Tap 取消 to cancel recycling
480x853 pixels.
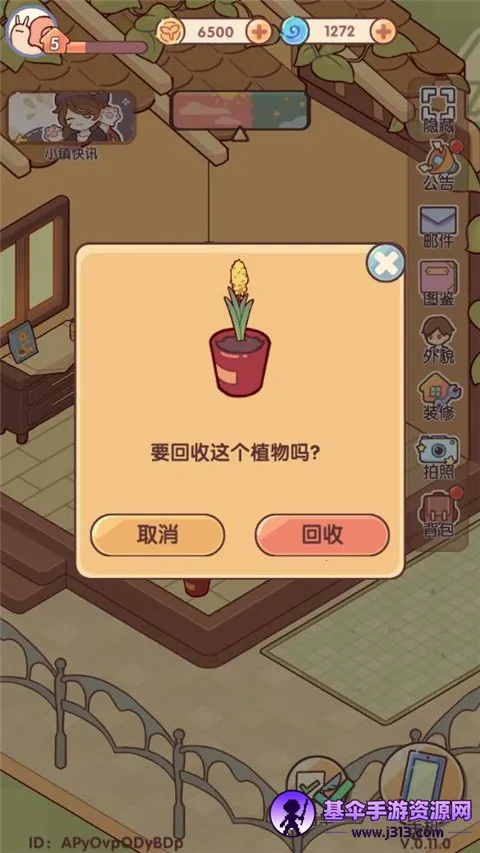(157, 535)
